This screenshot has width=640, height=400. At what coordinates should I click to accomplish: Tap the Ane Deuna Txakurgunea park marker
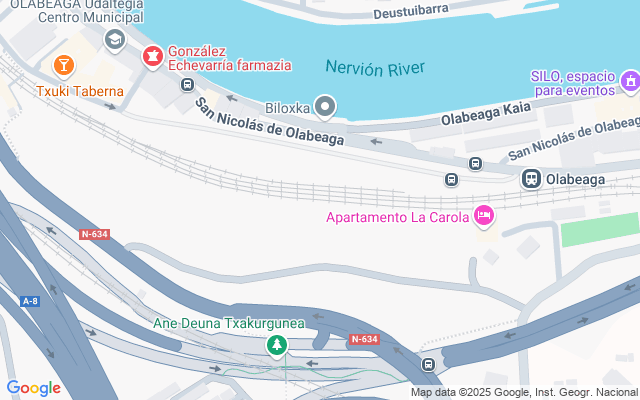coord(276,346)
